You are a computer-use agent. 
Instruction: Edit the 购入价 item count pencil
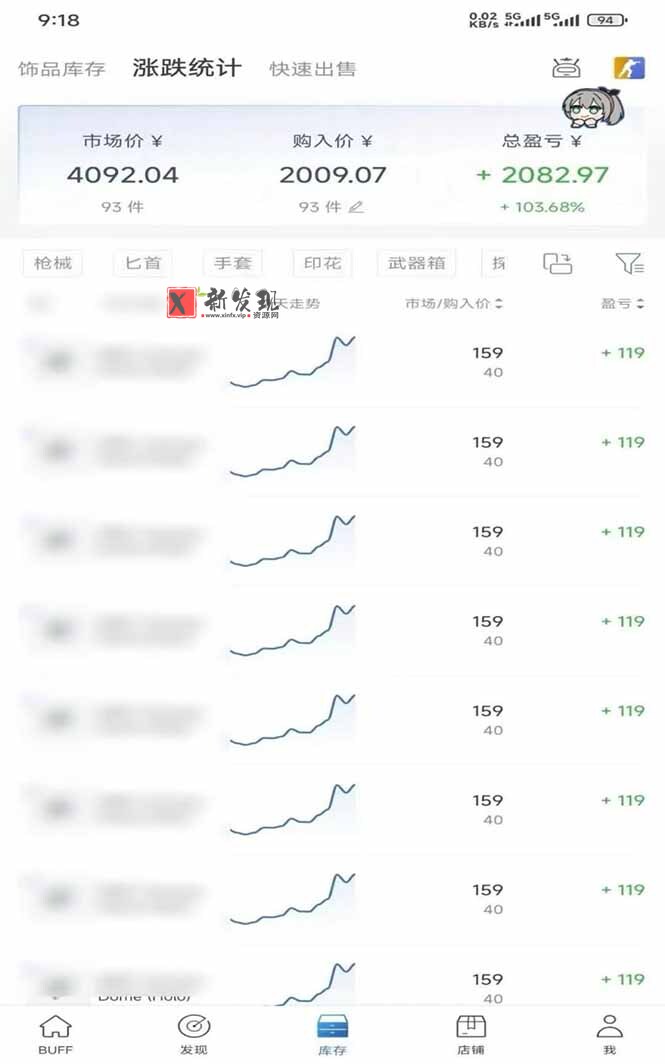[356, 207]
